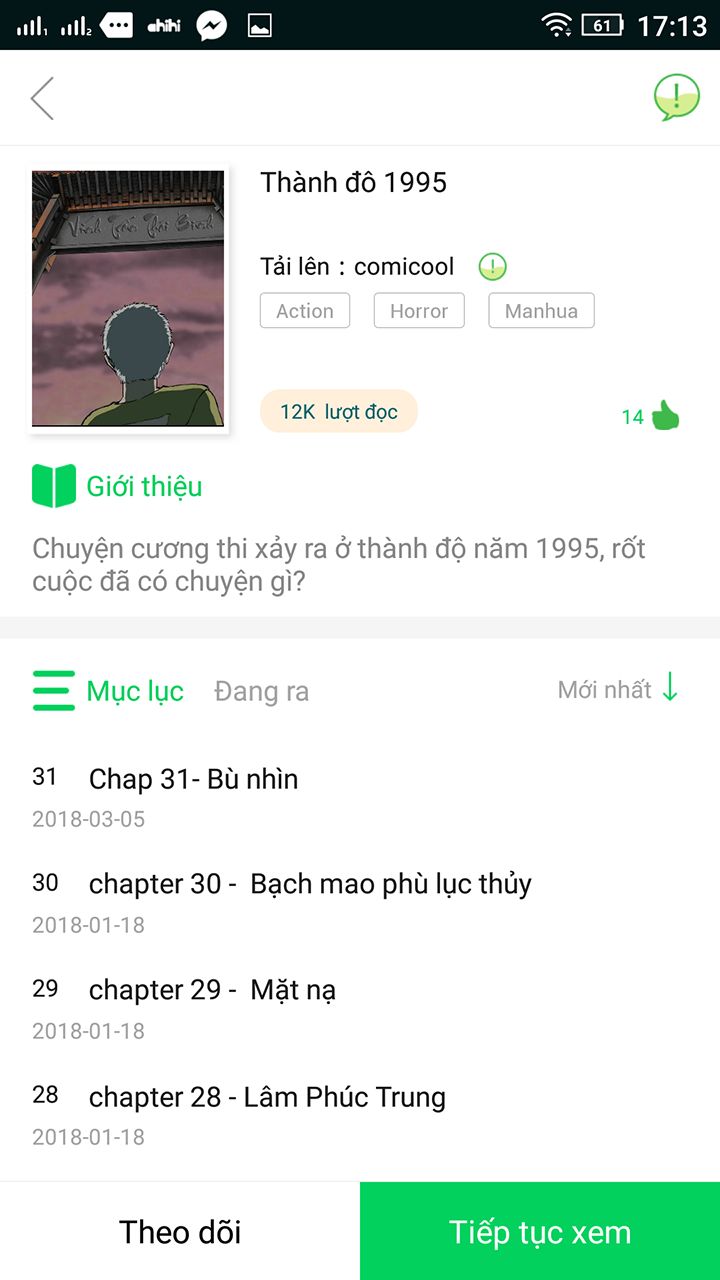View the Thành đô 1995 cover image

(x=128, y=299)
